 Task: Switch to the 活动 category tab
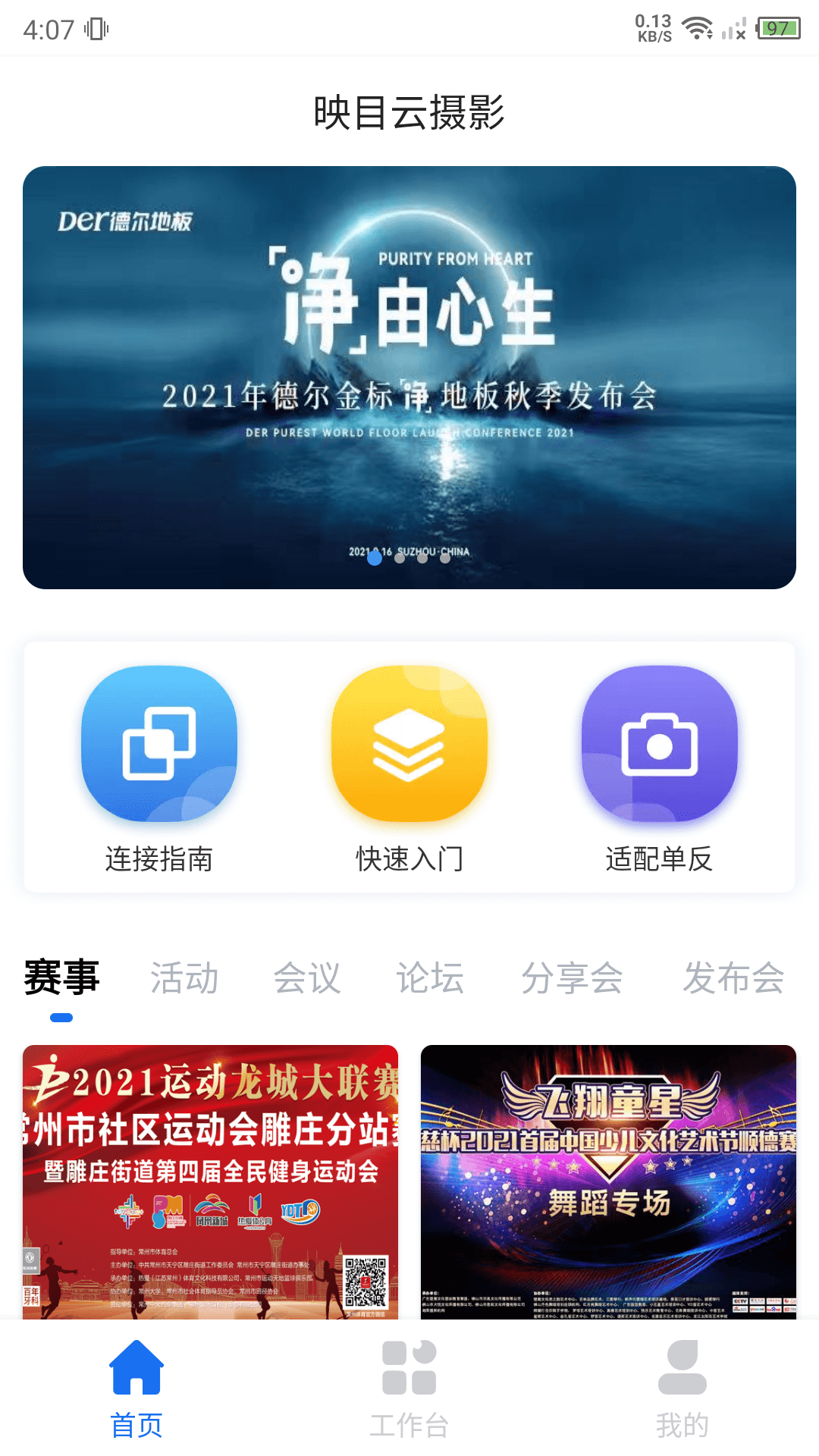pos(184,978)
